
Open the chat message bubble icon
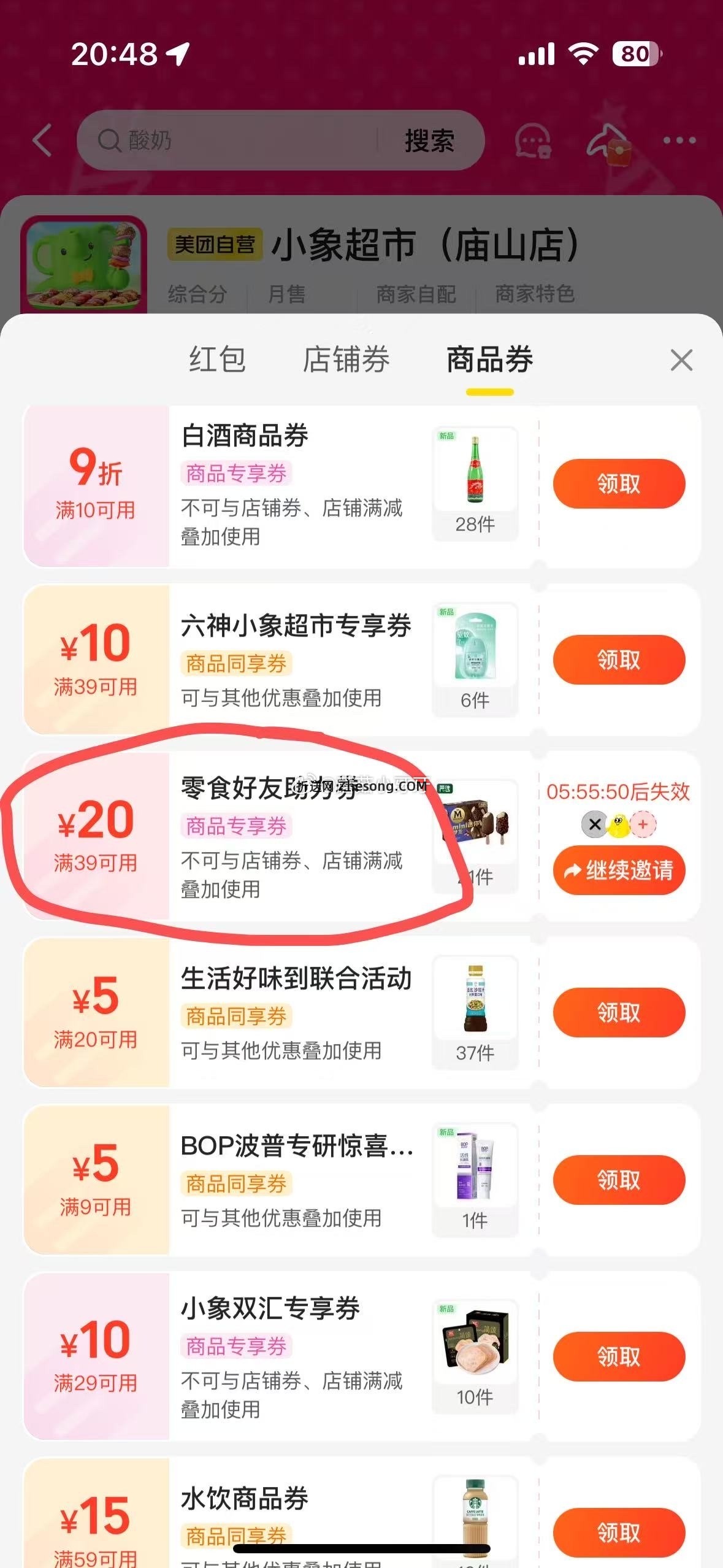535,140
